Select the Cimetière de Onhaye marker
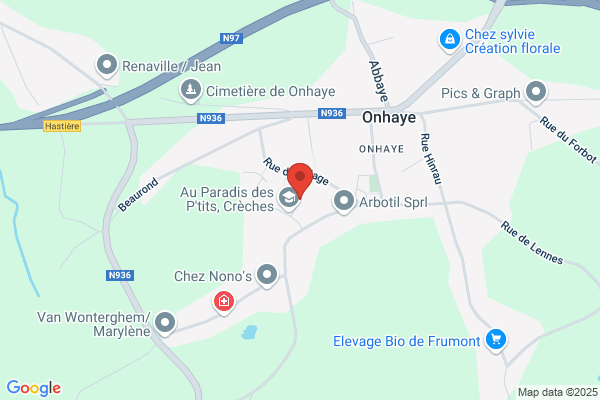This screenshot has height=400, width=600. click(x=191, y=90)
